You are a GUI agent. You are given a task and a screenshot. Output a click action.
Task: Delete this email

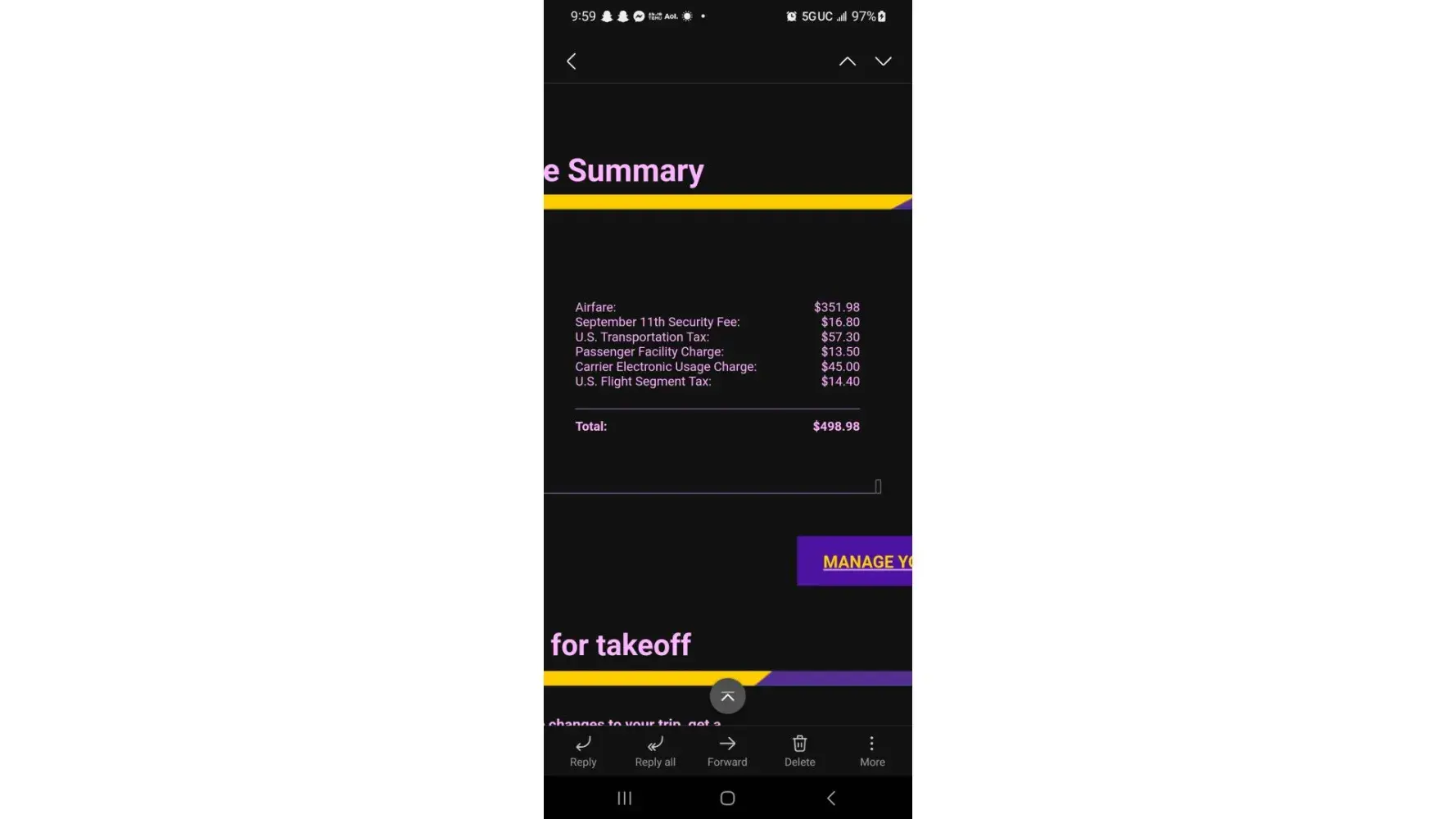(799, 750)
